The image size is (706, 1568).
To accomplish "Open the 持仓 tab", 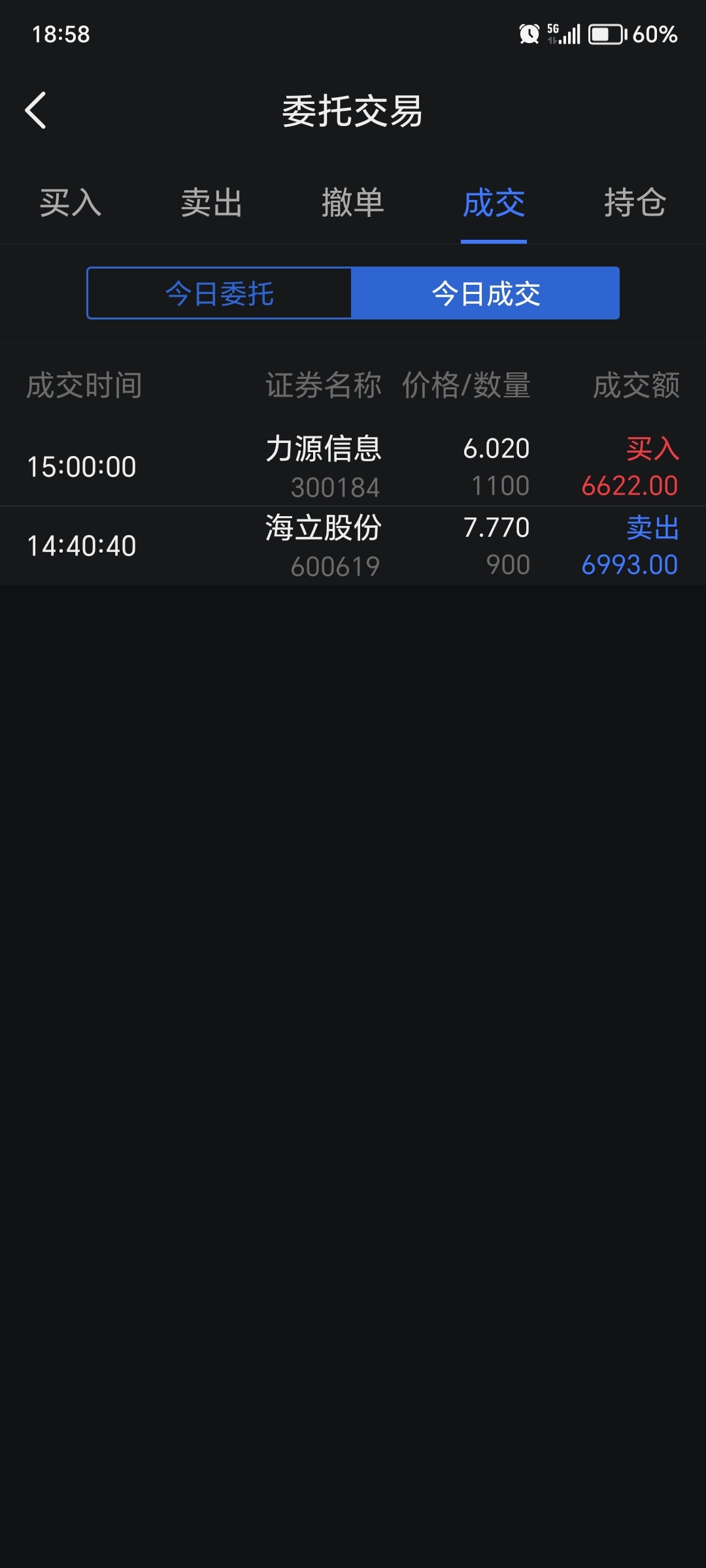I will (x=635, y=203).
